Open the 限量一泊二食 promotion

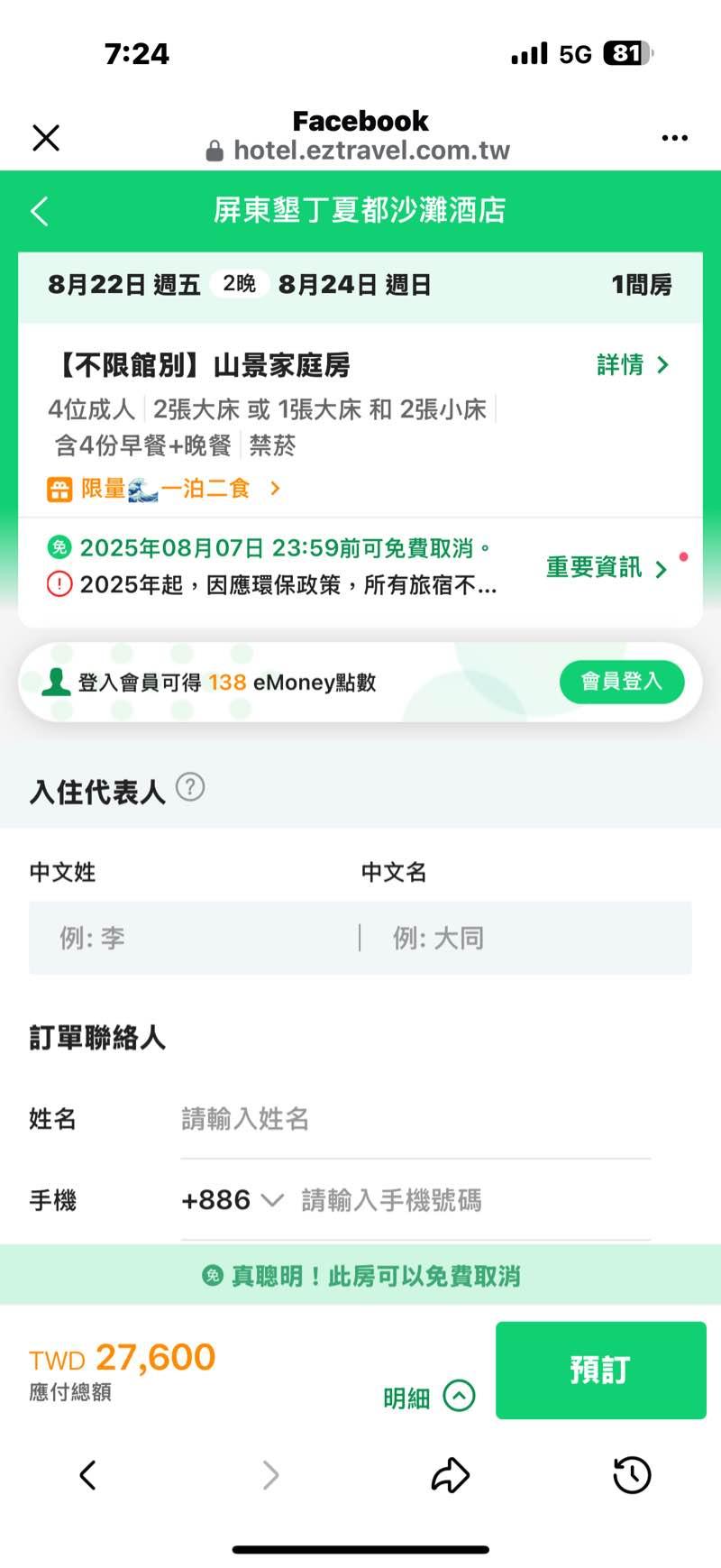pyautogui.click(x=165, y=489)
